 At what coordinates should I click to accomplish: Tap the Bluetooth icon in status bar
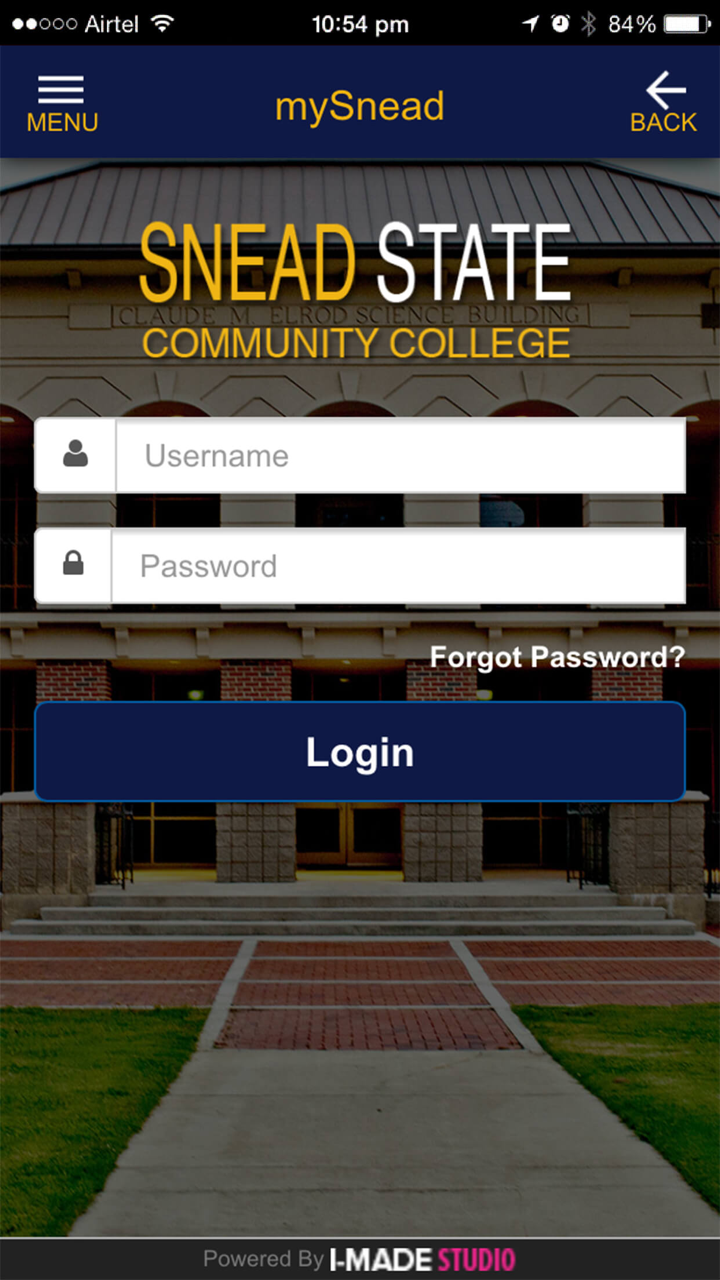click(x=590, y=22)
